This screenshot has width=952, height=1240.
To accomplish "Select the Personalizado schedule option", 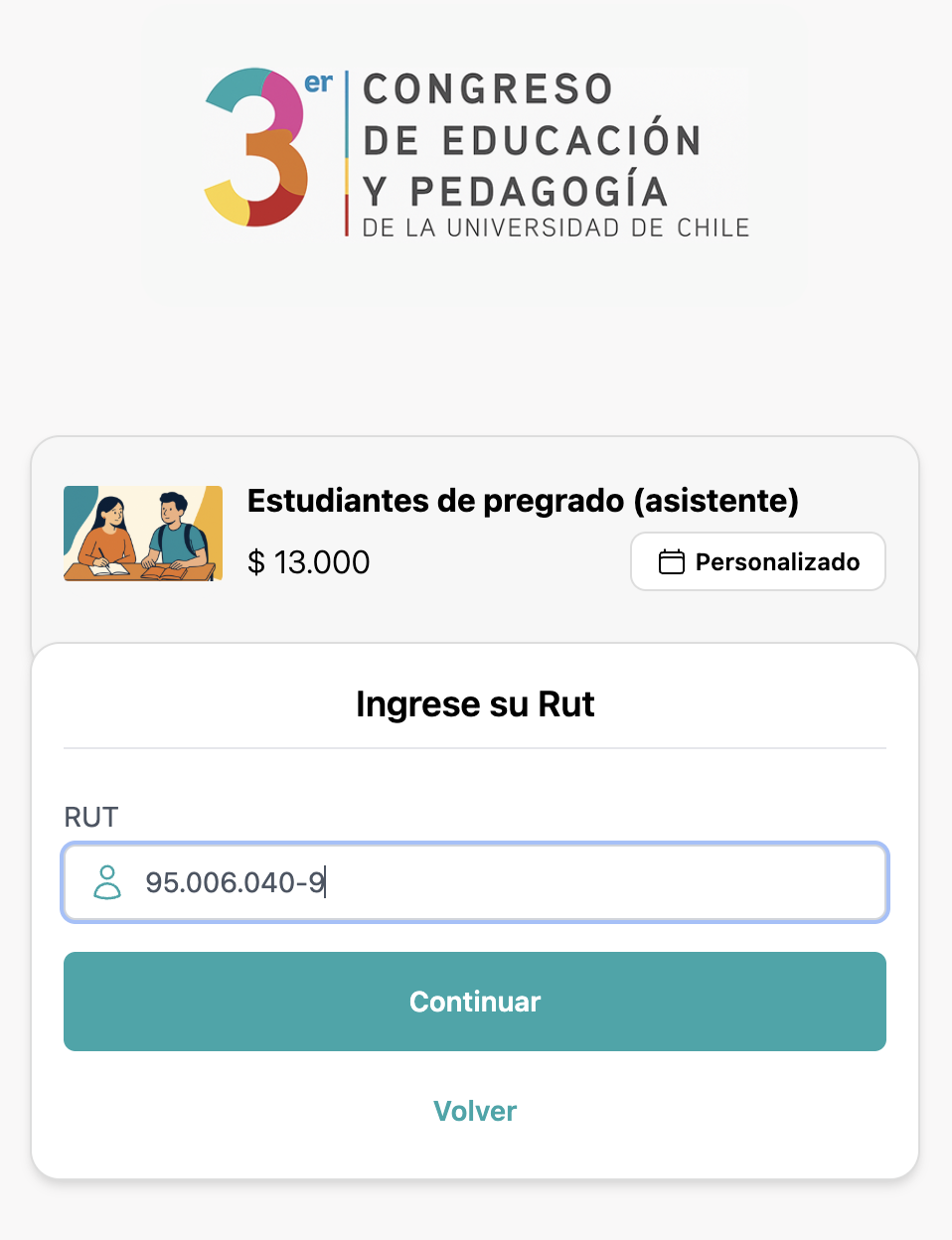I will (757, 561).
